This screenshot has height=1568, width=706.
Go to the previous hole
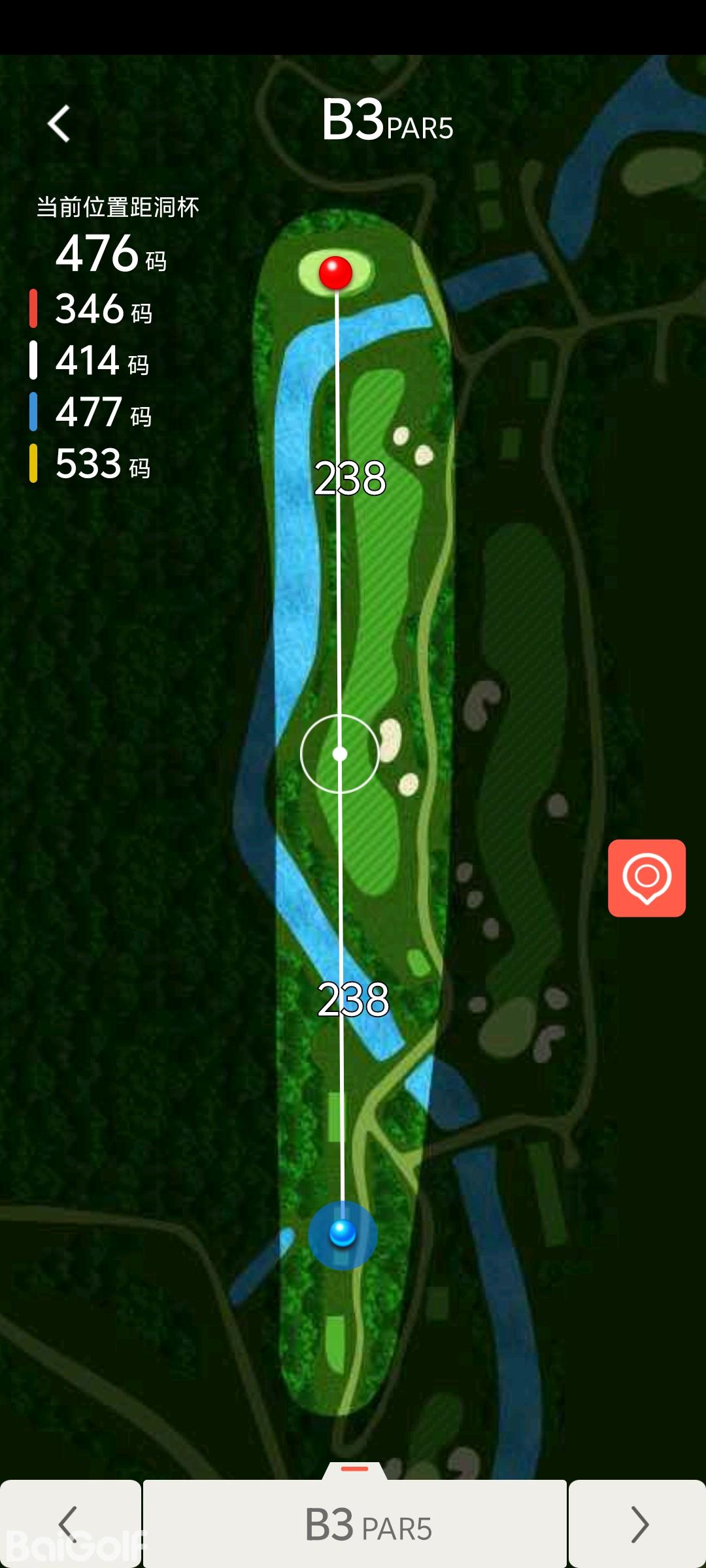pyautogui.click(x=69, y=1524)
